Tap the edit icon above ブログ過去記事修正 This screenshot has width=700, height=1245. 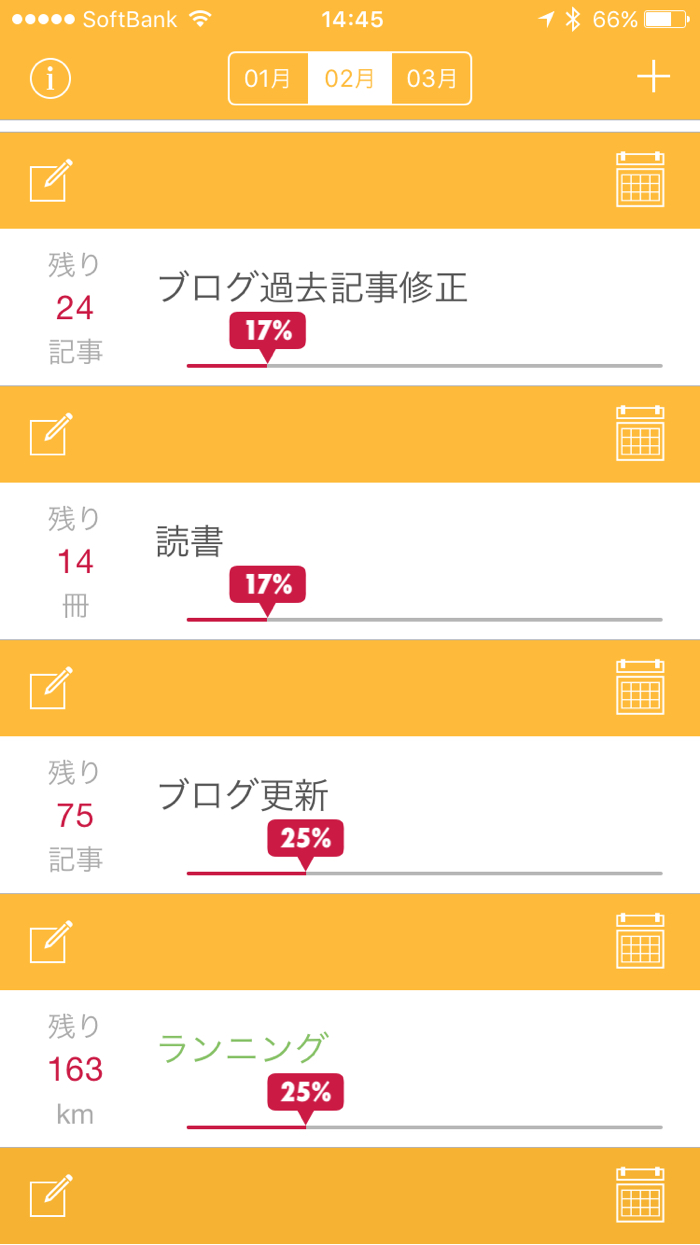52,181
